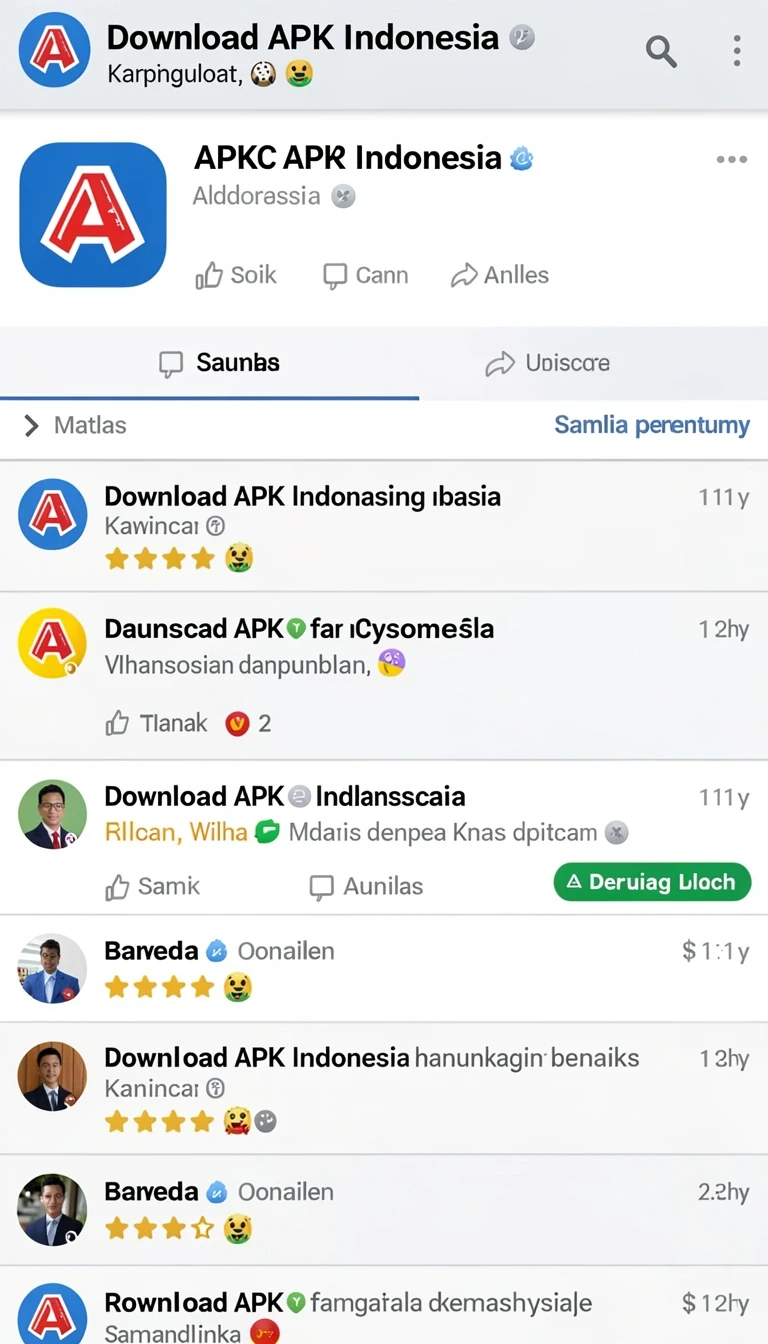Screen dimensions: 768x1344
Task: Open the Samlia perentumy link
Action: [652, 425]
